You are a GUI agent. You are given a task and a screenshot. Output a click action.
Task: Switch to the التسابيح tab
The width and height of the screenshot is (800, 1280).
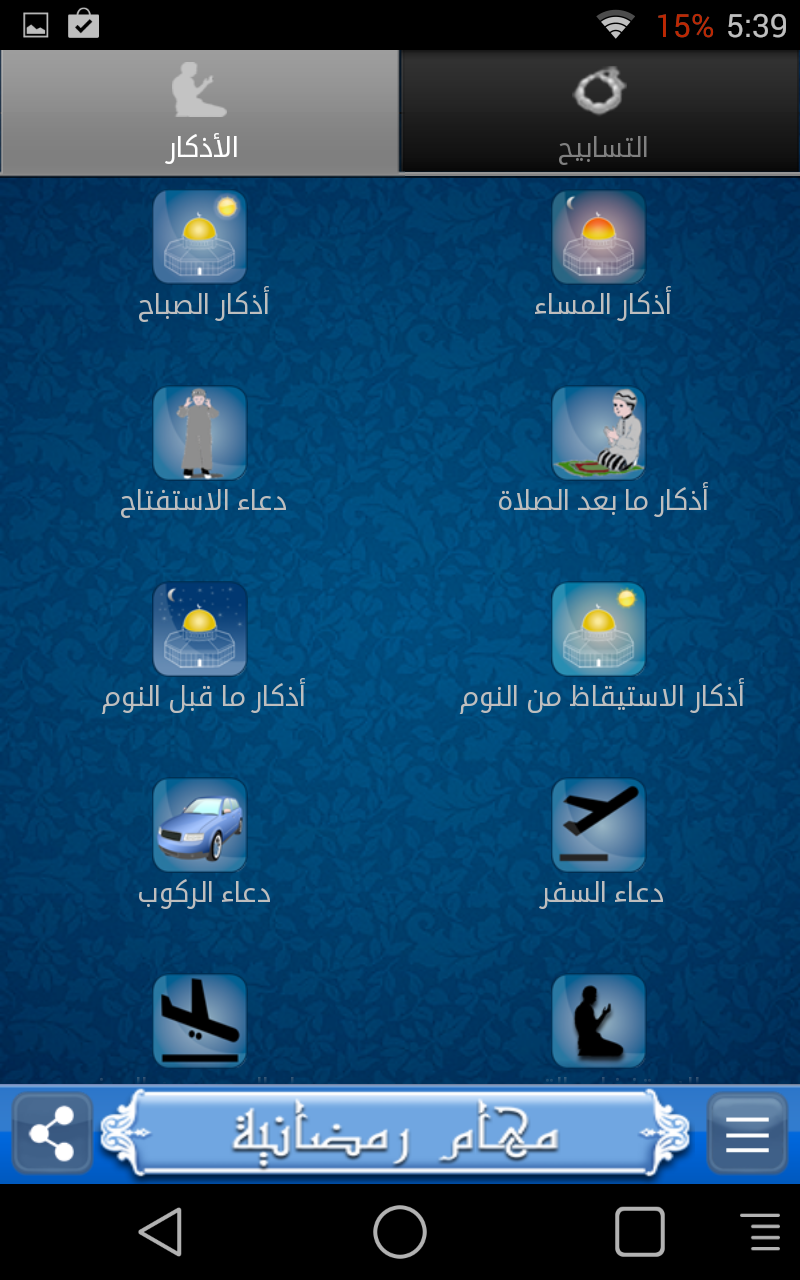[600, 112]
